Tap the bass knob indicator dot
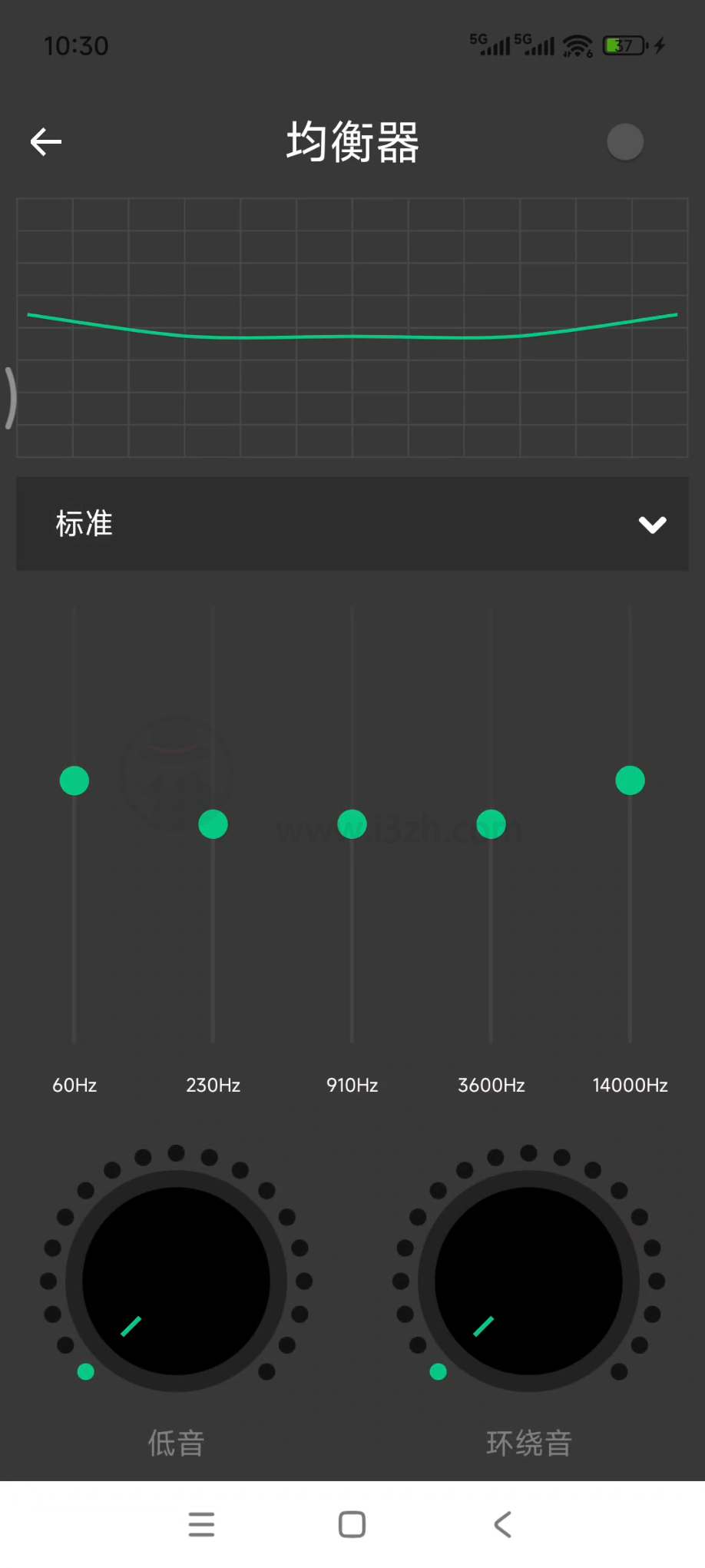Viewport: 705px width, 1568px height. tap(85, 1371)
